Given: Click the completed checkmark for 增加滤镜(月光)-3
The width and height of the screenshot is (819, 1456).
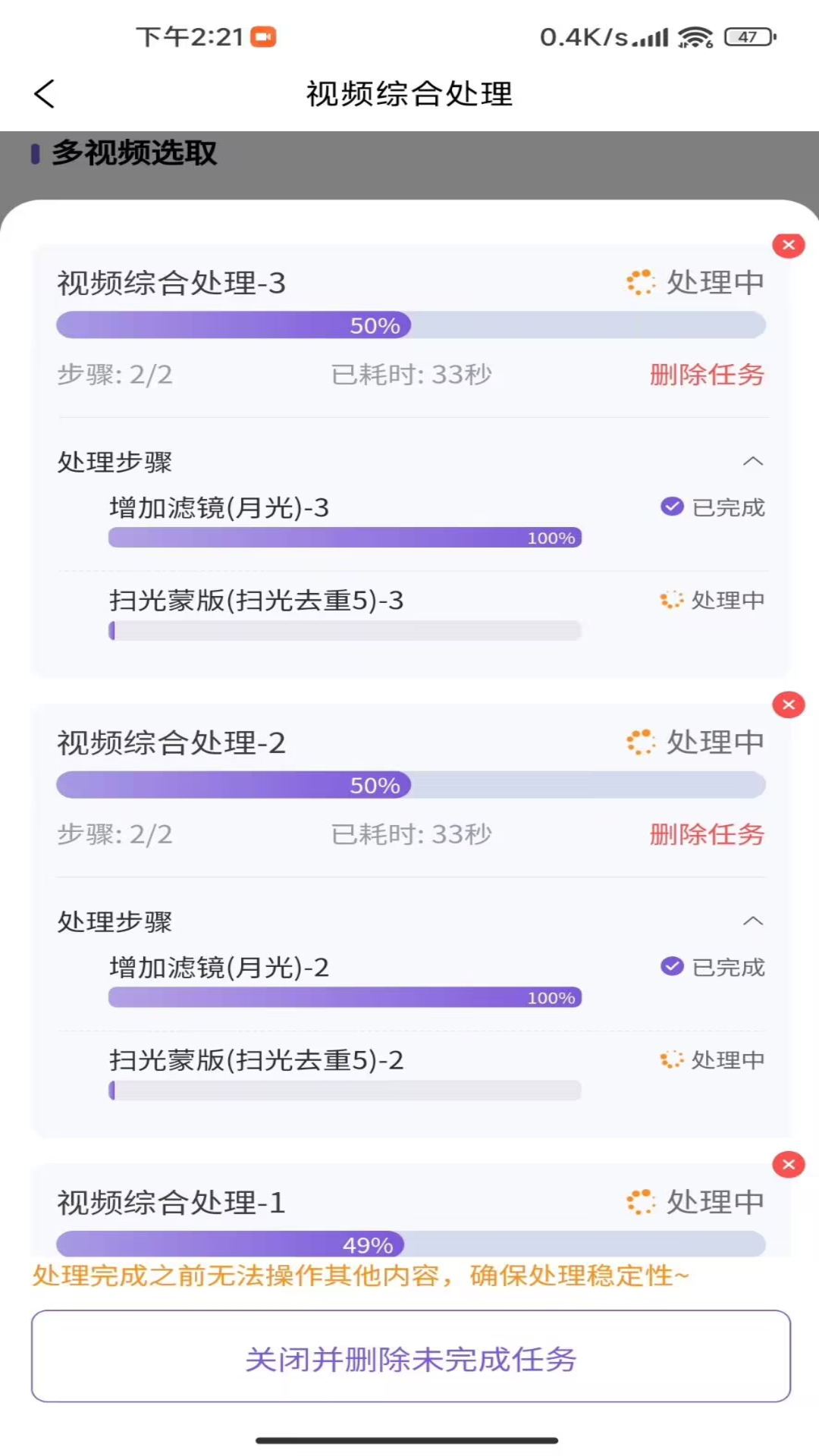Looking at the screenshot, I should pos(670,507).
